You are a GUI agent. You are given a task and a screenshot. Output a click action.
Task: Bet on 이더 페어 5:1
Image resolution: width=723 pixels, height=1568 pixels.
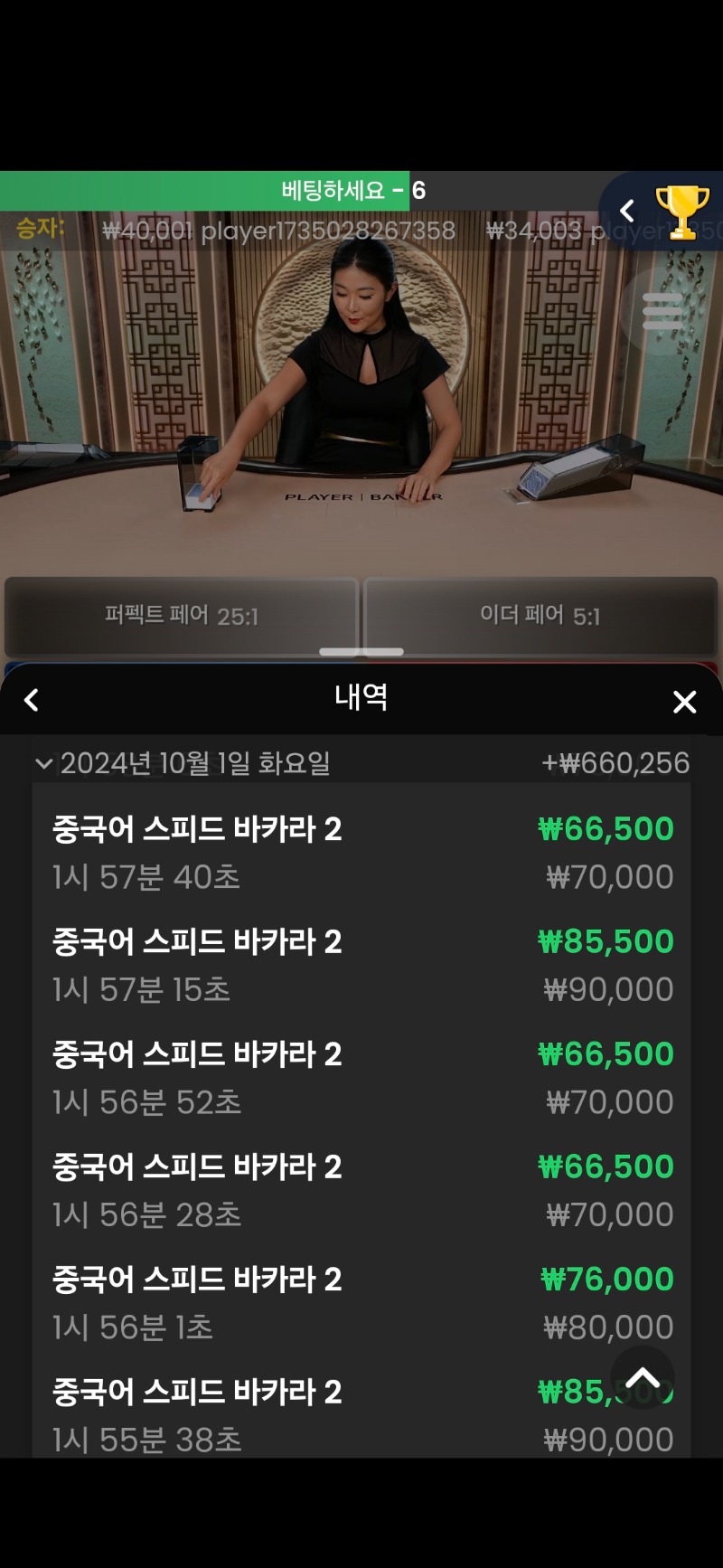coord(540,616)
